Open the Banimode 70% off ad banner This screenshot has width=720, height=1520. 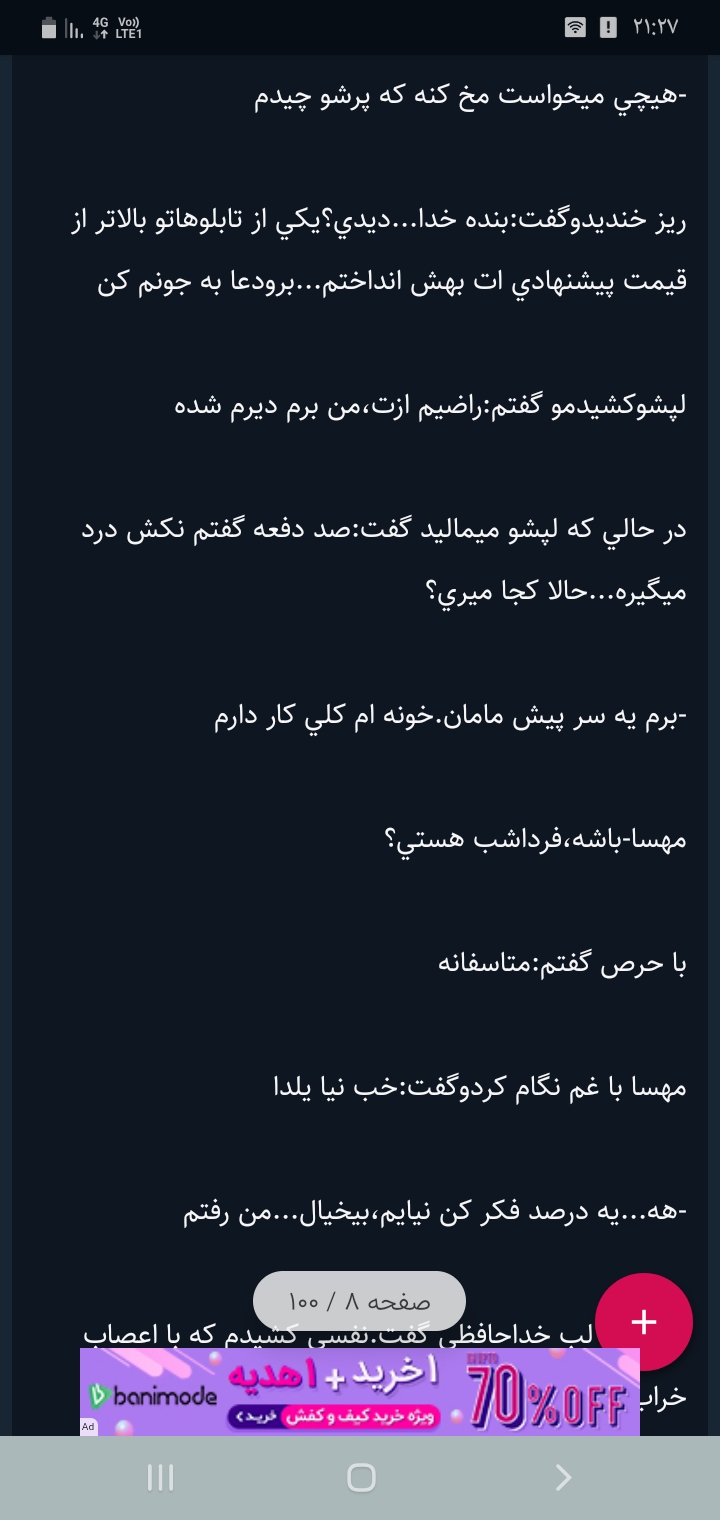pos(360,1392)
